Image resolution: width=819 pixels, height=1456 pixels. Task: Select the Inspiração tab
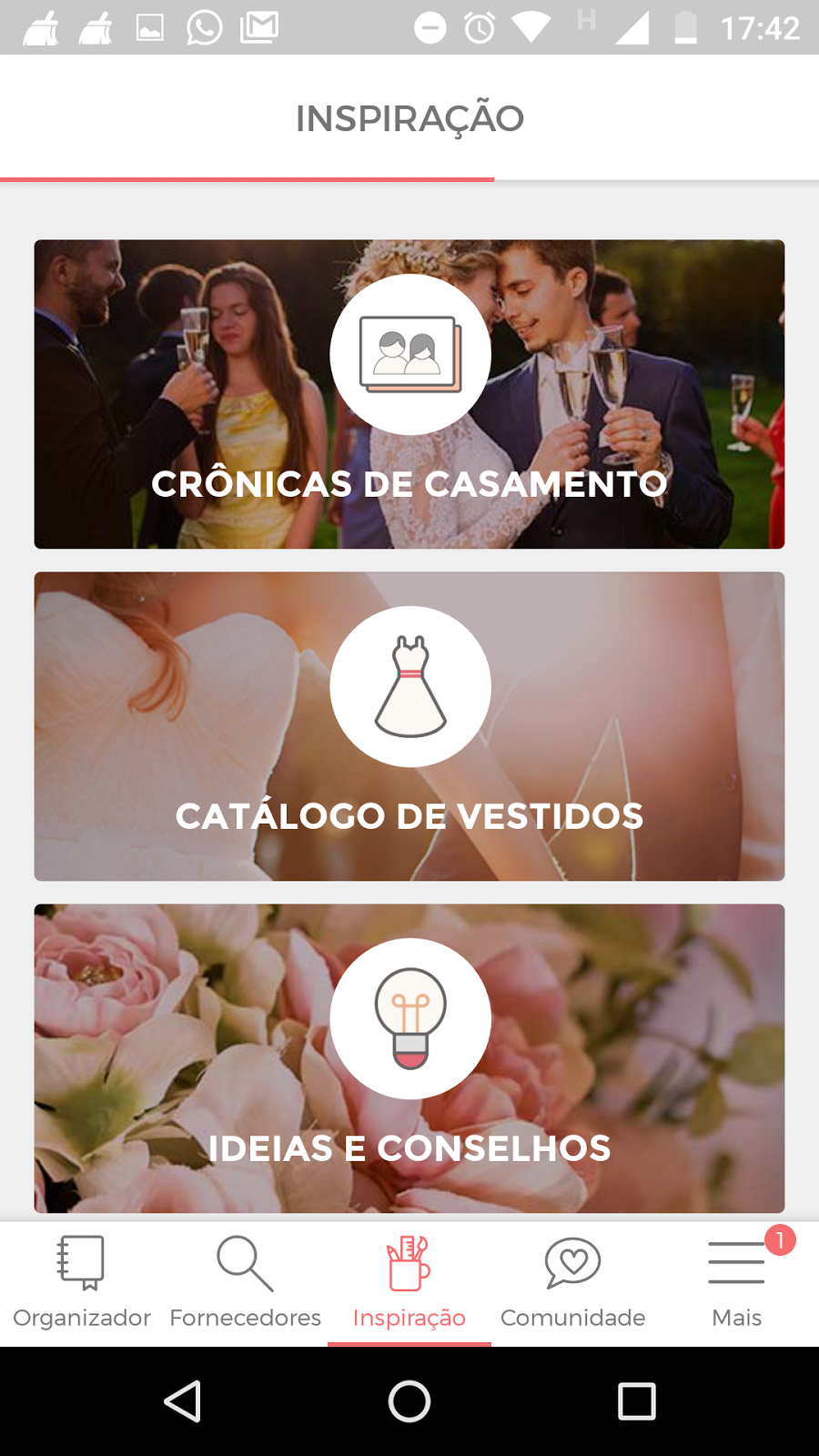click(x=409, y=1283)
